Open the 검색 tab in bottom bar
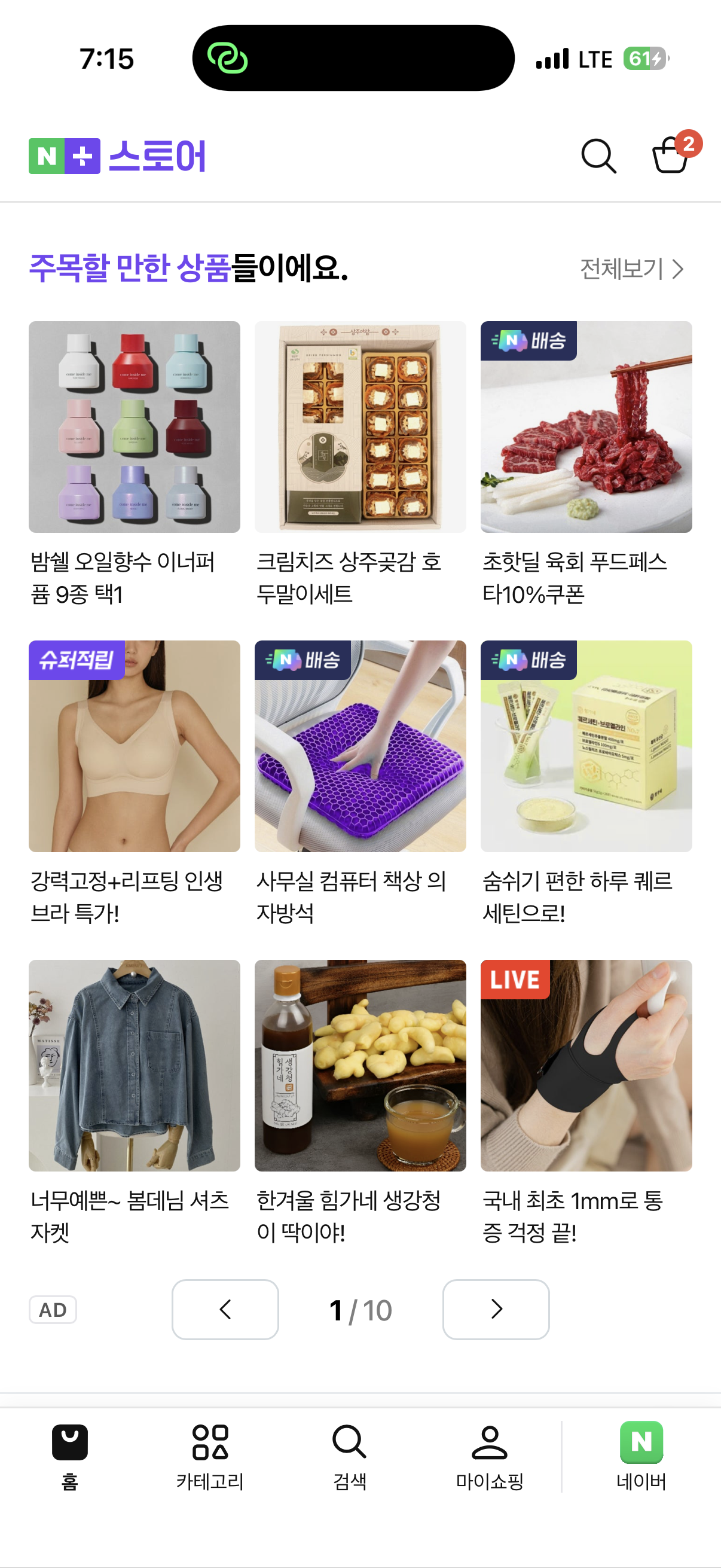The width and height of the screenshot is (721, 1568). (350, 1456)
